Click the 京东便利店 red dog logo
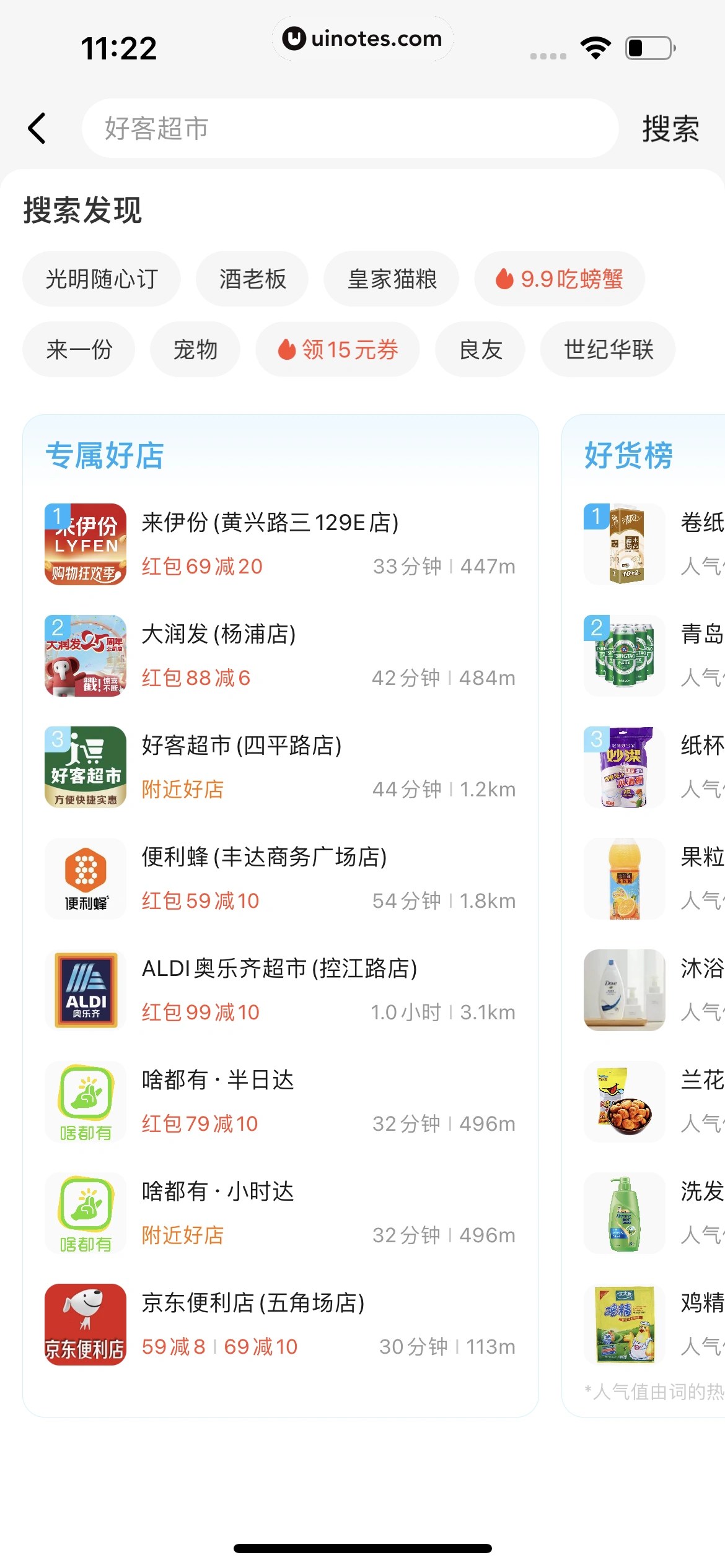This screenshot has height=1568, width=725. point(85,1325)
